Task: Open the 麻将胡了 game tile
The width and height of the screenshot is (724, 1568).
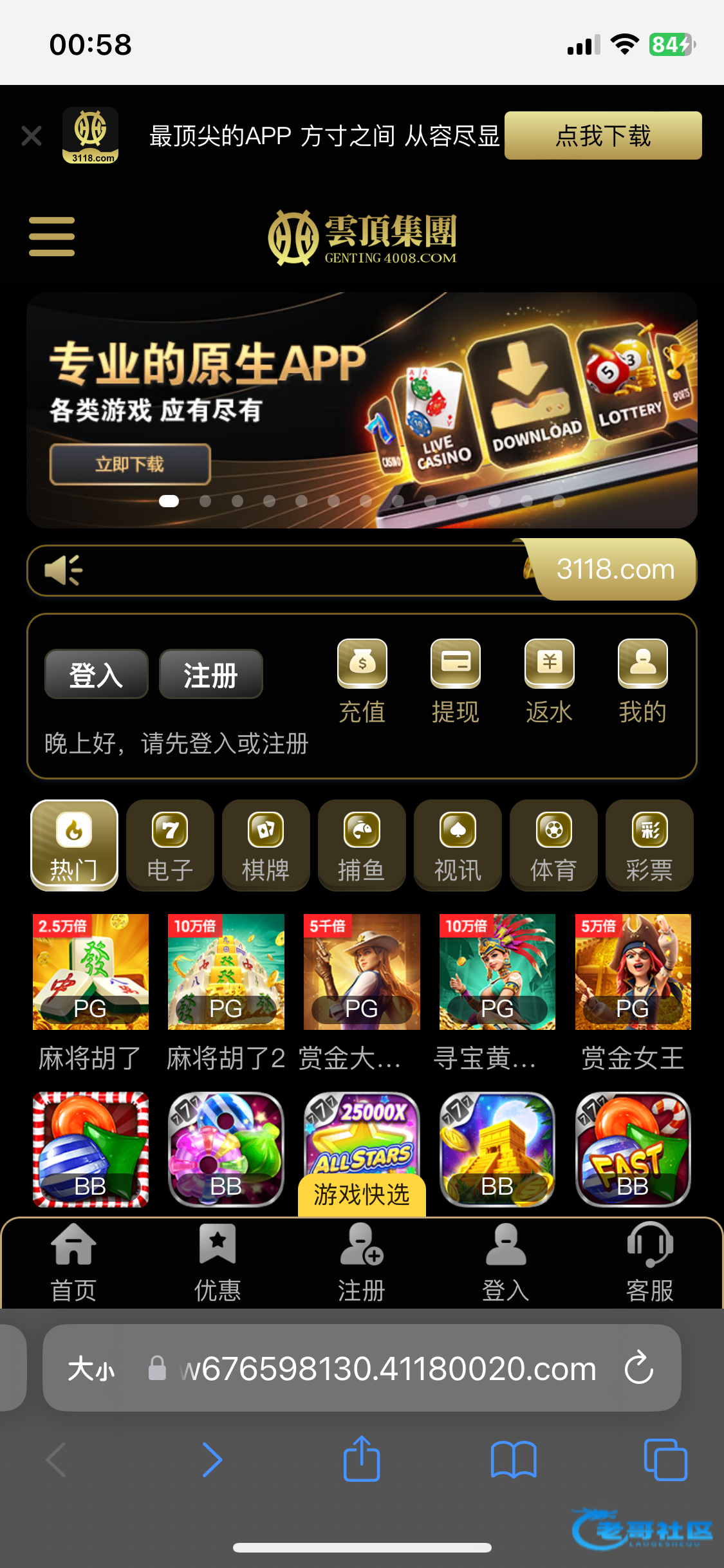Action: [90, 972]
